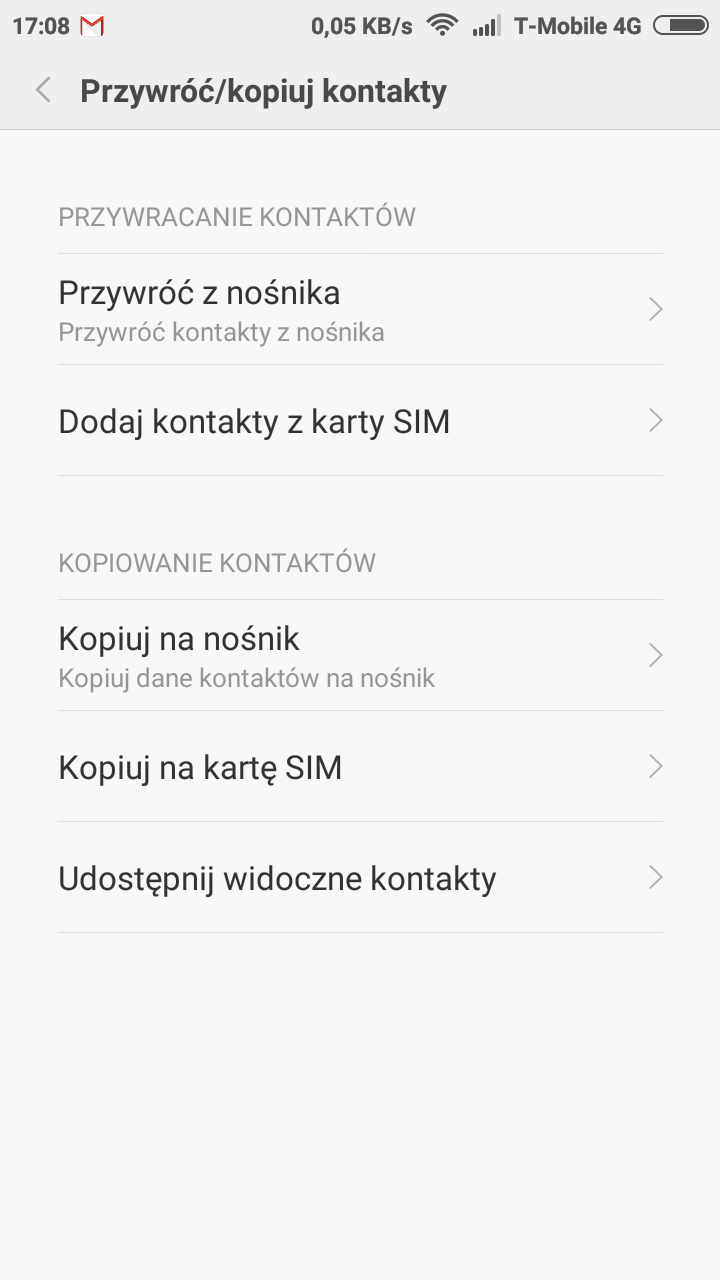Select Dodaj kontakty z karty SIM
This screenshot has height=1280, width=720.
coord(360,421)
